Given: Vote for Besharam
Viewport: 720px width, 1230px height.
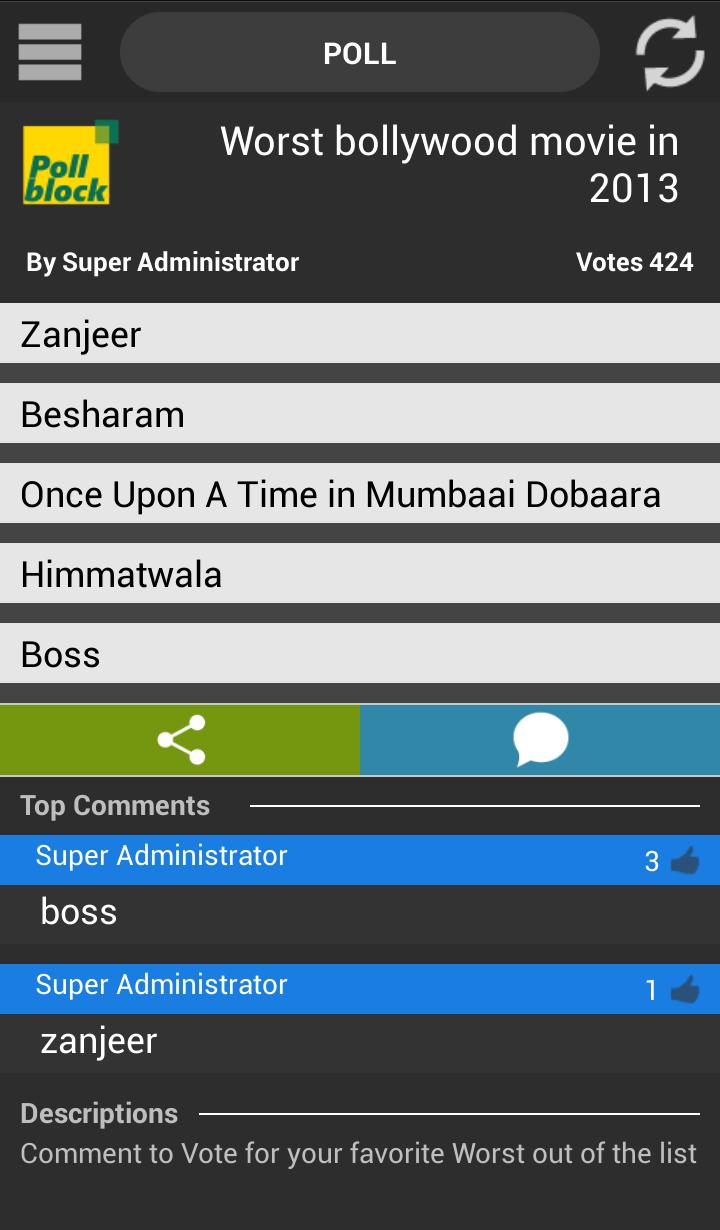Looking at the screenshot, I should tap(360, 414).
